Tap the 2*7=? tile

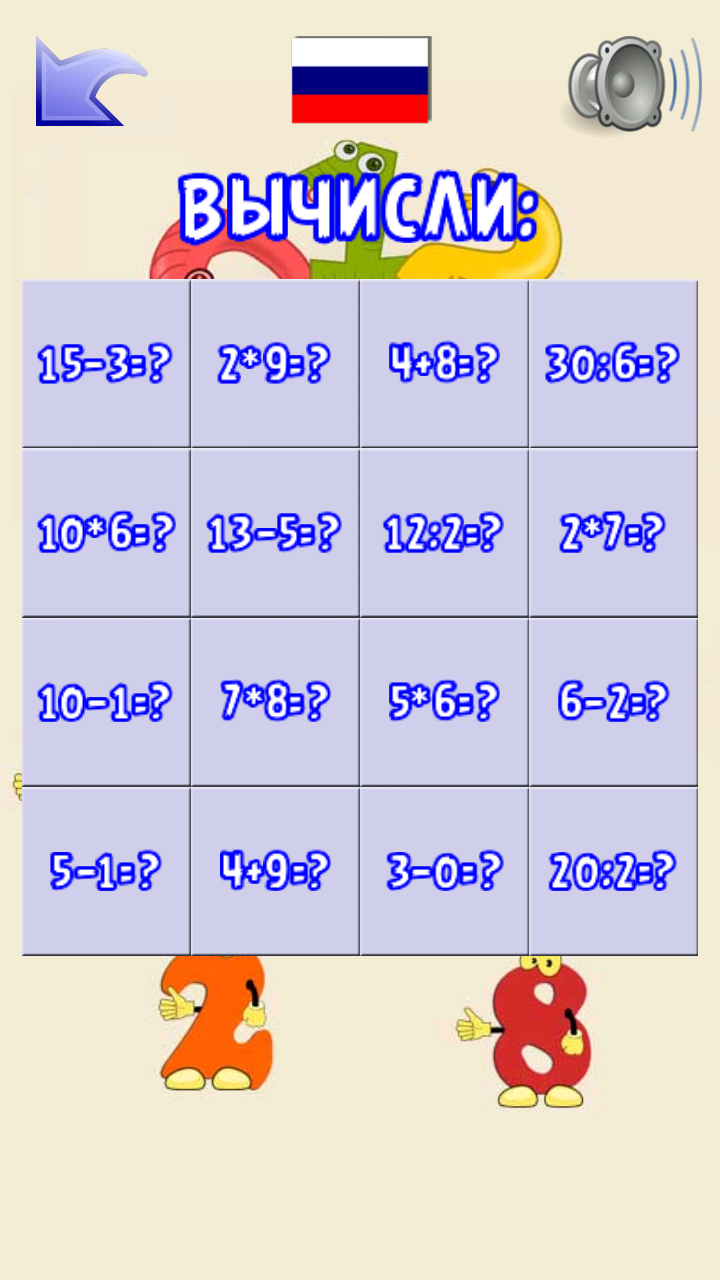tap(613, 532)
